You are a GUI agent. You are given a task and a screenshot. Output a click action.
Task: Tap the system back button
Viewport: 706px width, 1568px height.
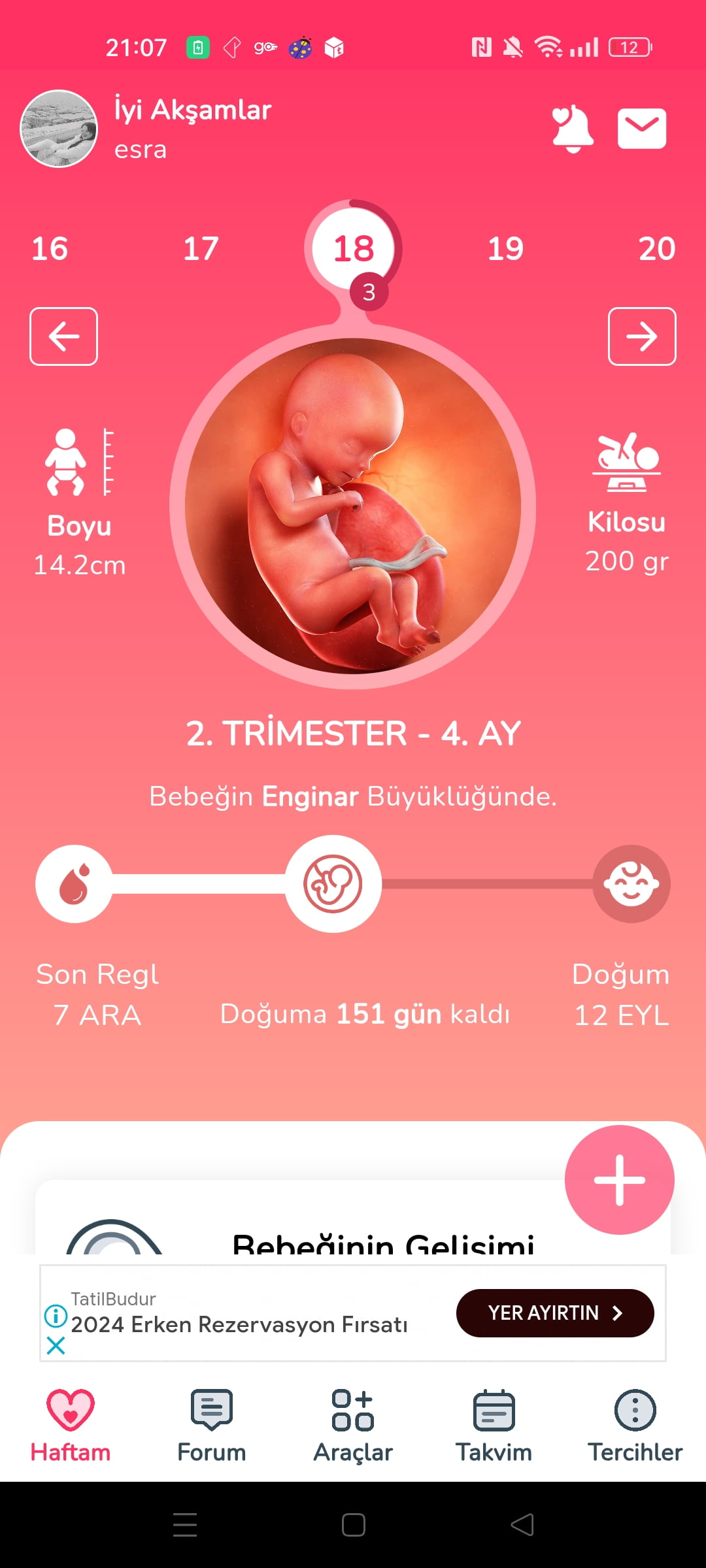coord(522,1525)
